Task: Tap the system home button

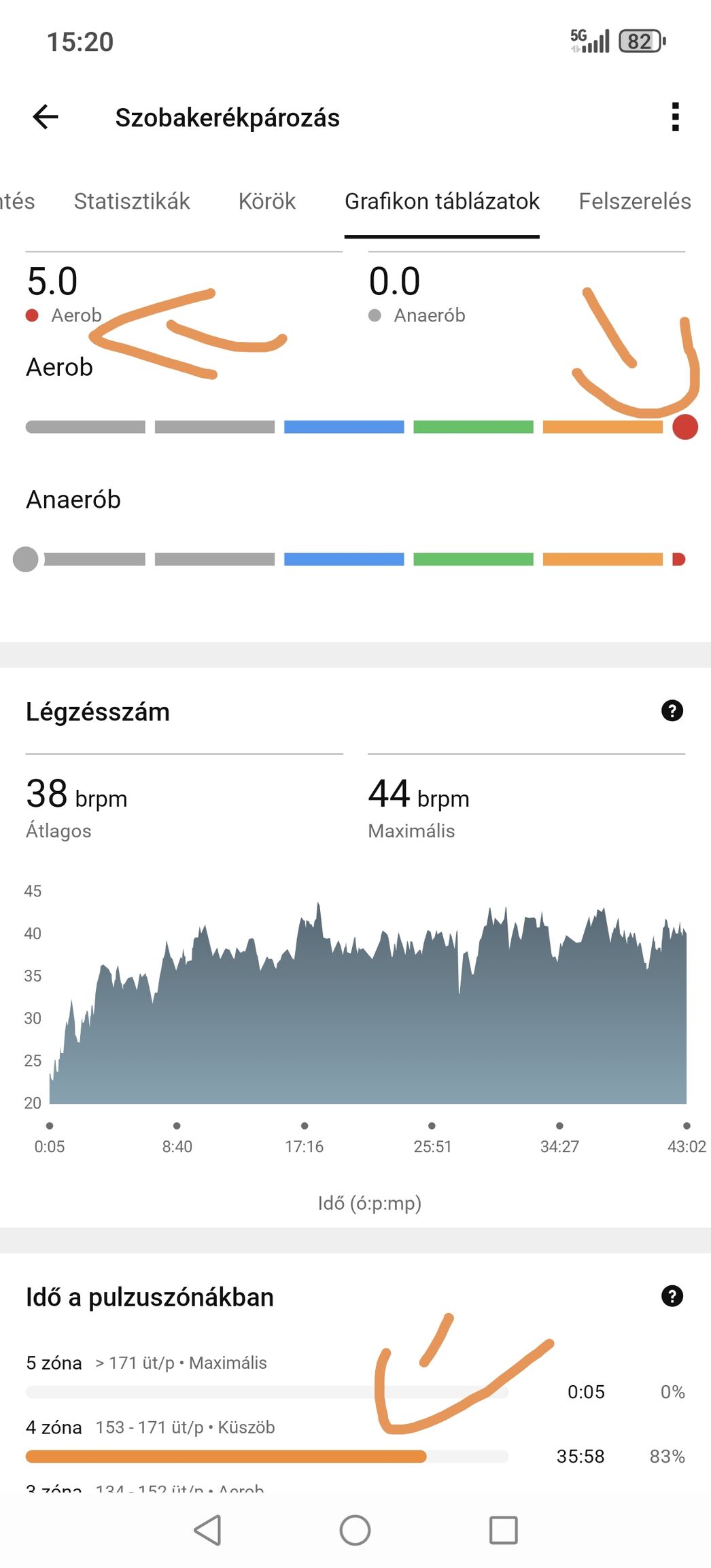Action: click(x=355, y=1531)
